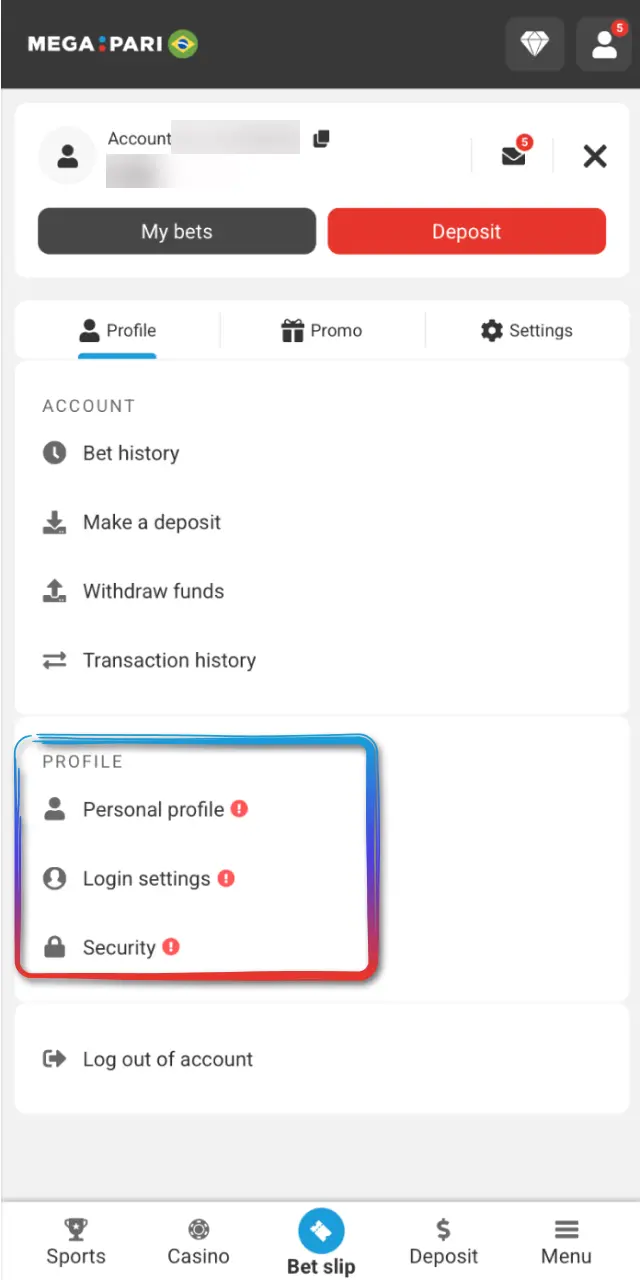Switch to the Promo tab
The image size is (640, 1280).
point(322,330)
